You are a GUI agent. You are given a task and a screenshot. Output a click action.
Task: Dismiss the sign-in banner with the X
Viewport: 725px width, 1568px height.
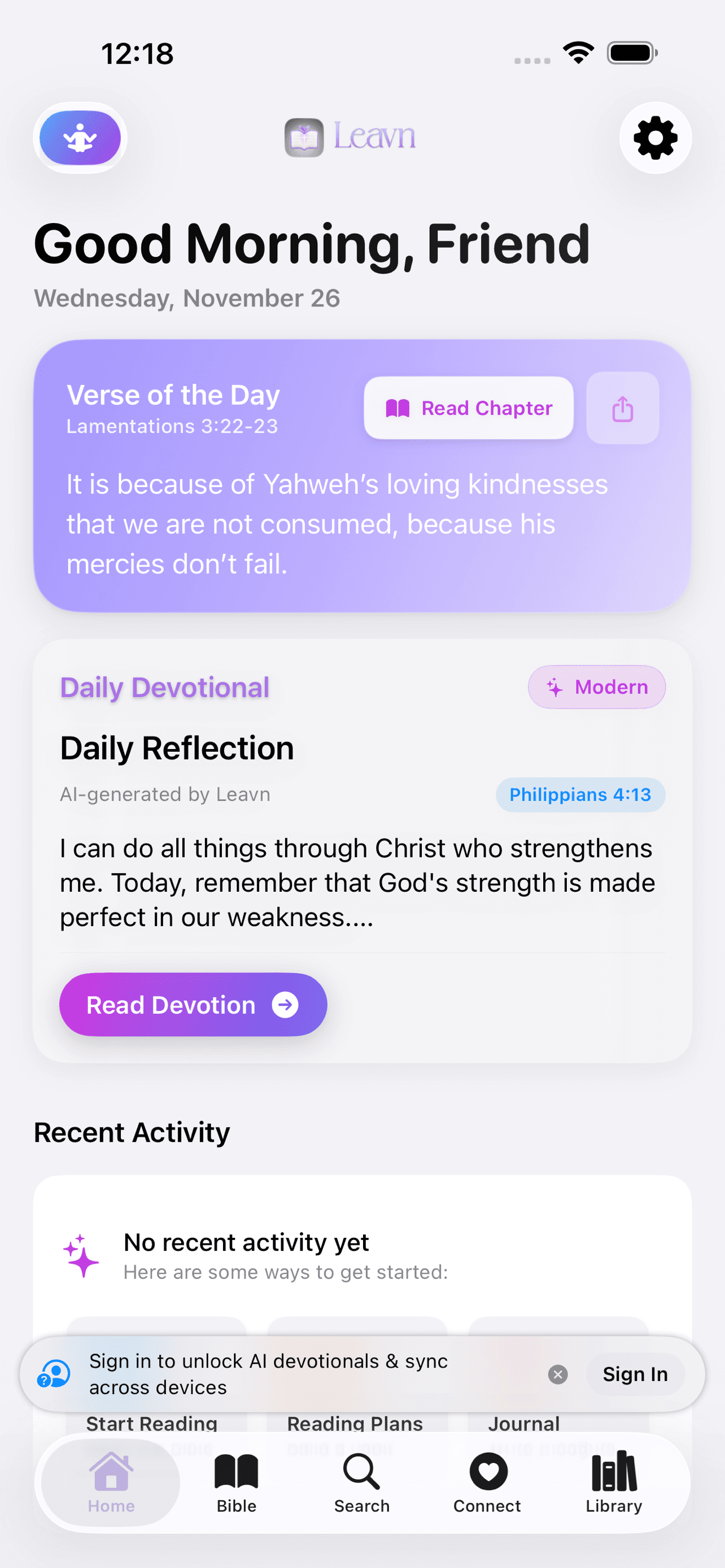pyautogui.click(x=558, y=1374)
